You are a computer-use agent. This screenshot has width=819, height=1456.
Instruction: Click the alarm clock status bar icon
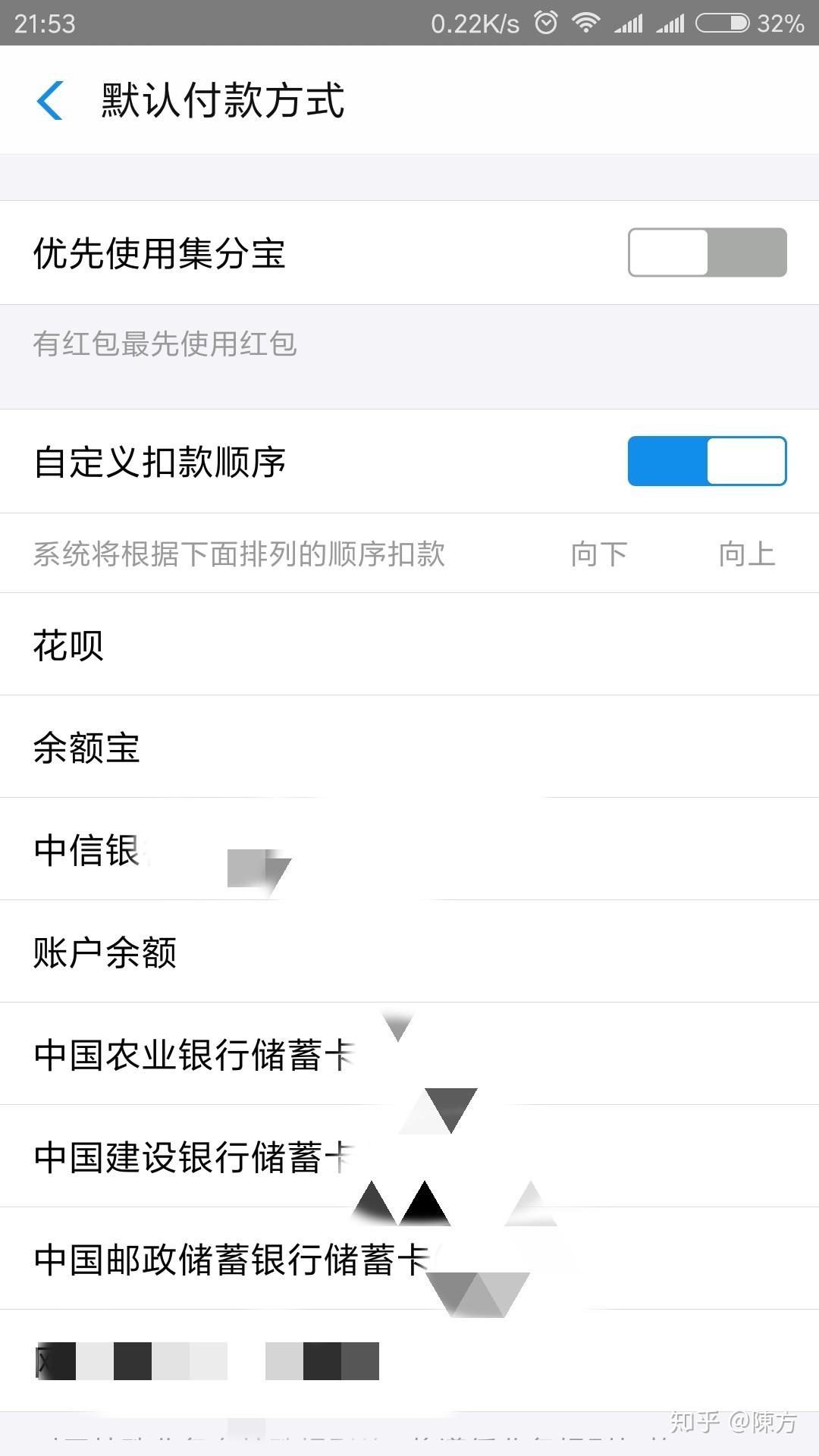coord(546,23)
